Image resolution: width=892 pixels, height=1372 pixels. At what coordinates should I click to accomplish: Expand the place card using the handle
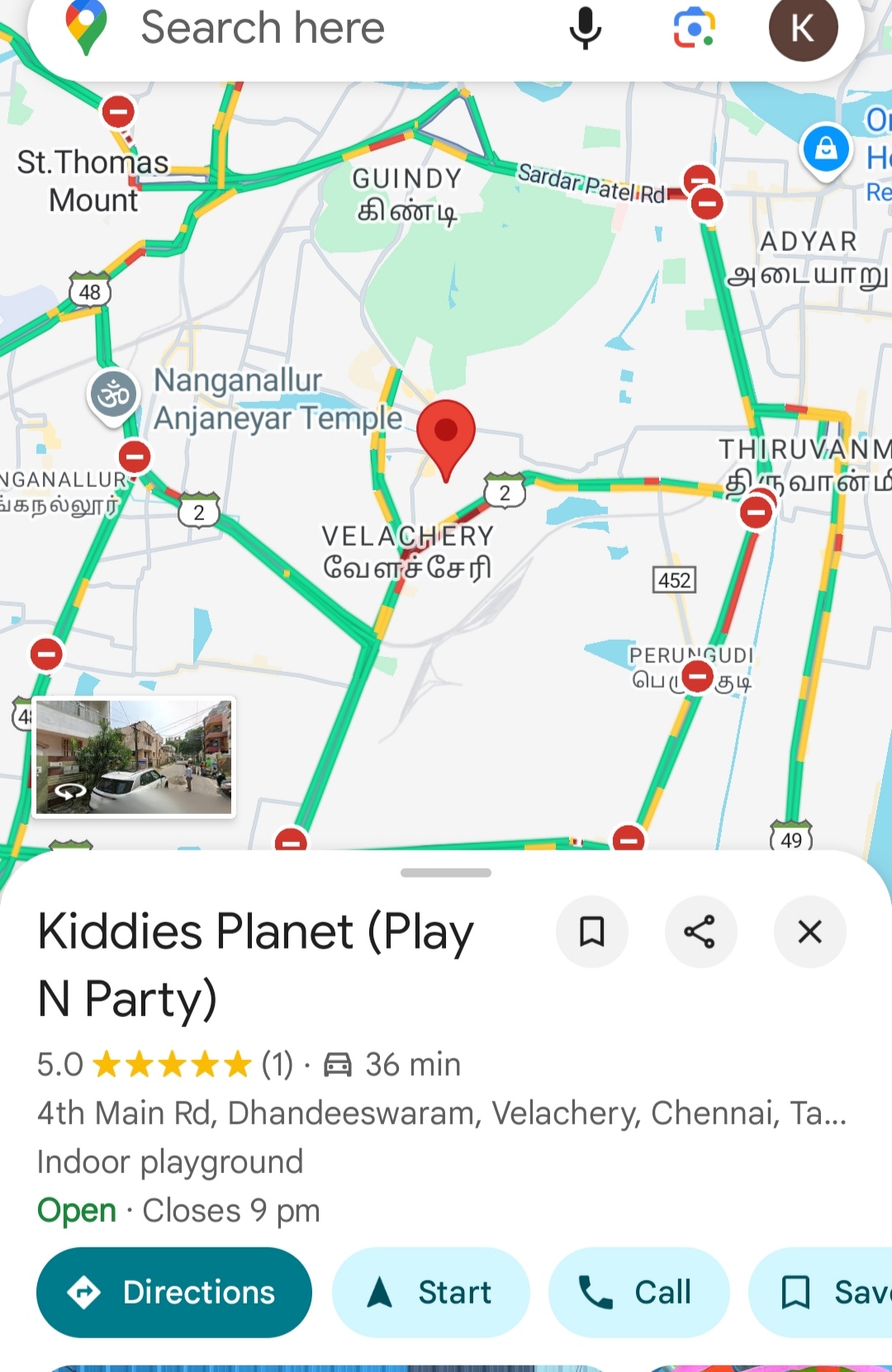[x=445, y=873]
